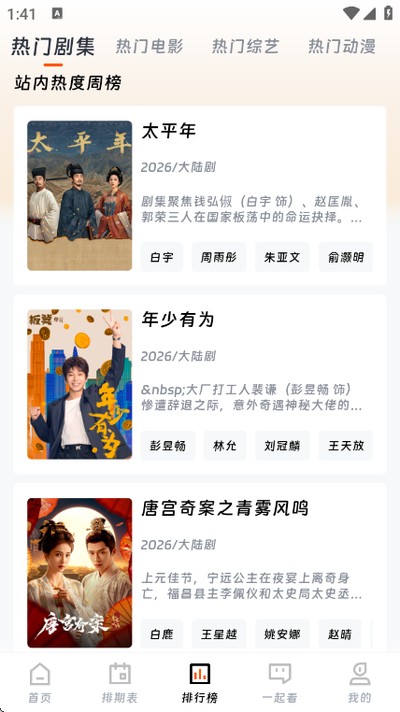This screenshot has height=712, width=400.
Task: Open the 排期表 schedule tab
Action: pyautogui.click(x=120, y=682)
